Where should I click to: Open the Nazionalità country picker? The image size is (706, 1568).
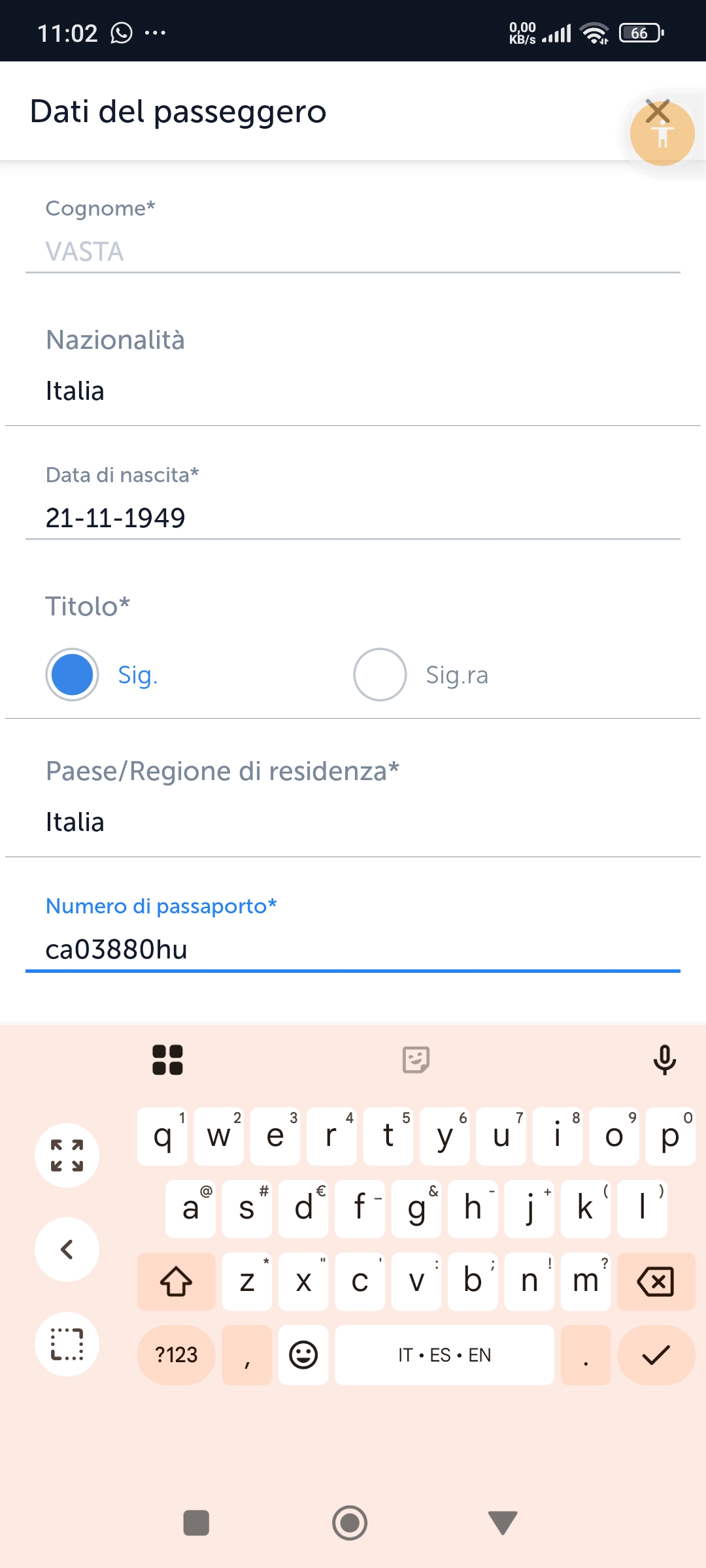[353, 366]
